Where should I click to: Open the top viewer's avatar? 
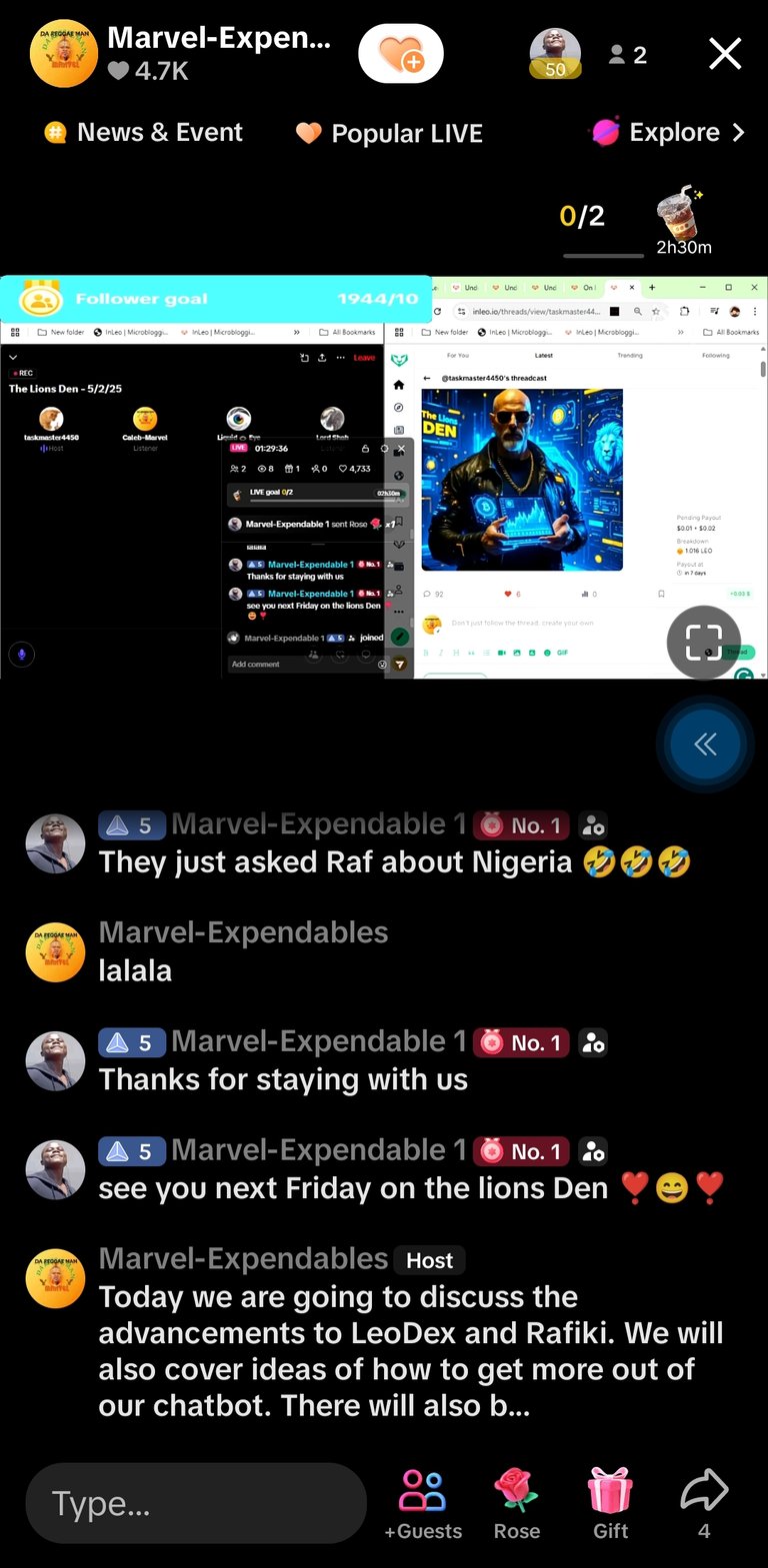click(x=555, y=53)
